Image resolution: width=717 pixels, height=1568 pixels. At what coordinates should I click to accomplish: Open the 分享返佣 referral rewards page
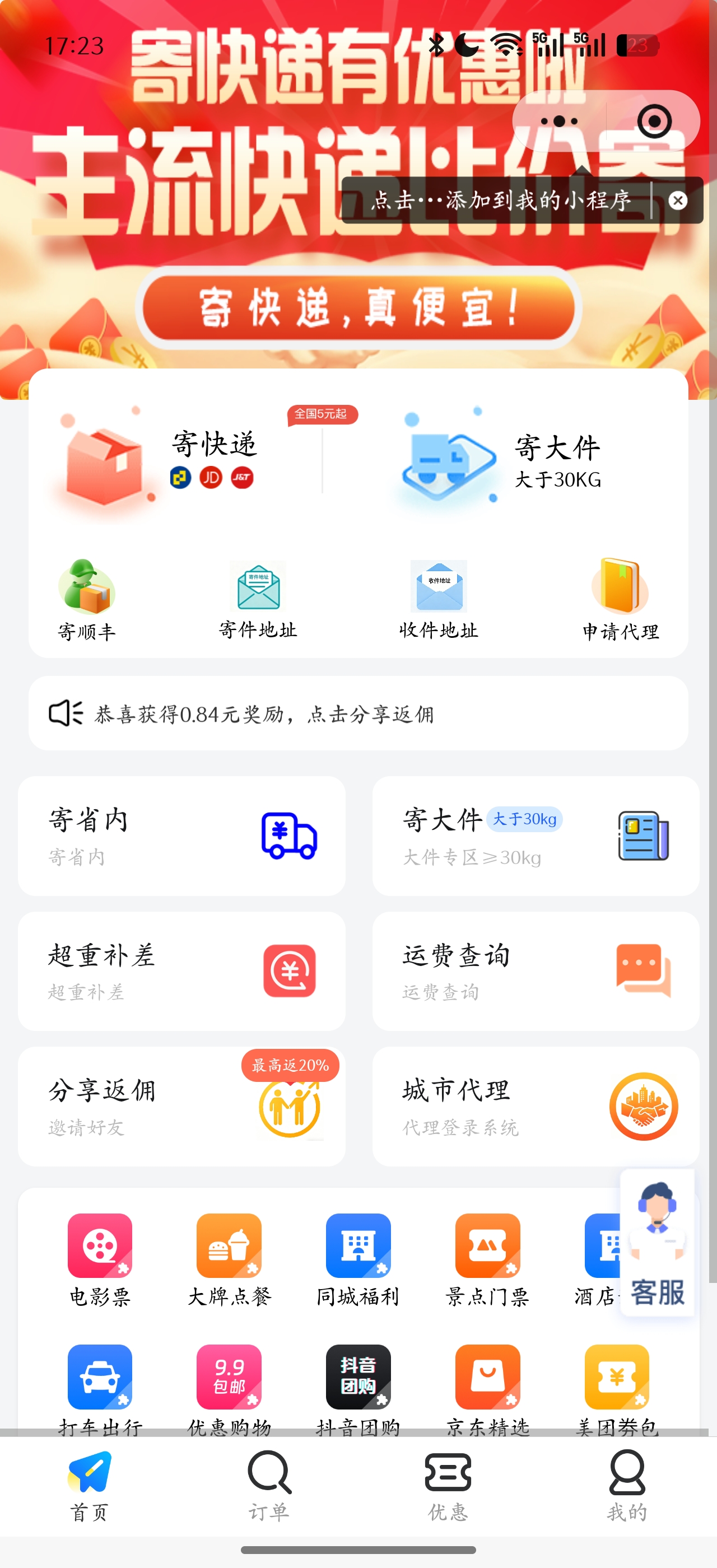point(181,1107)
